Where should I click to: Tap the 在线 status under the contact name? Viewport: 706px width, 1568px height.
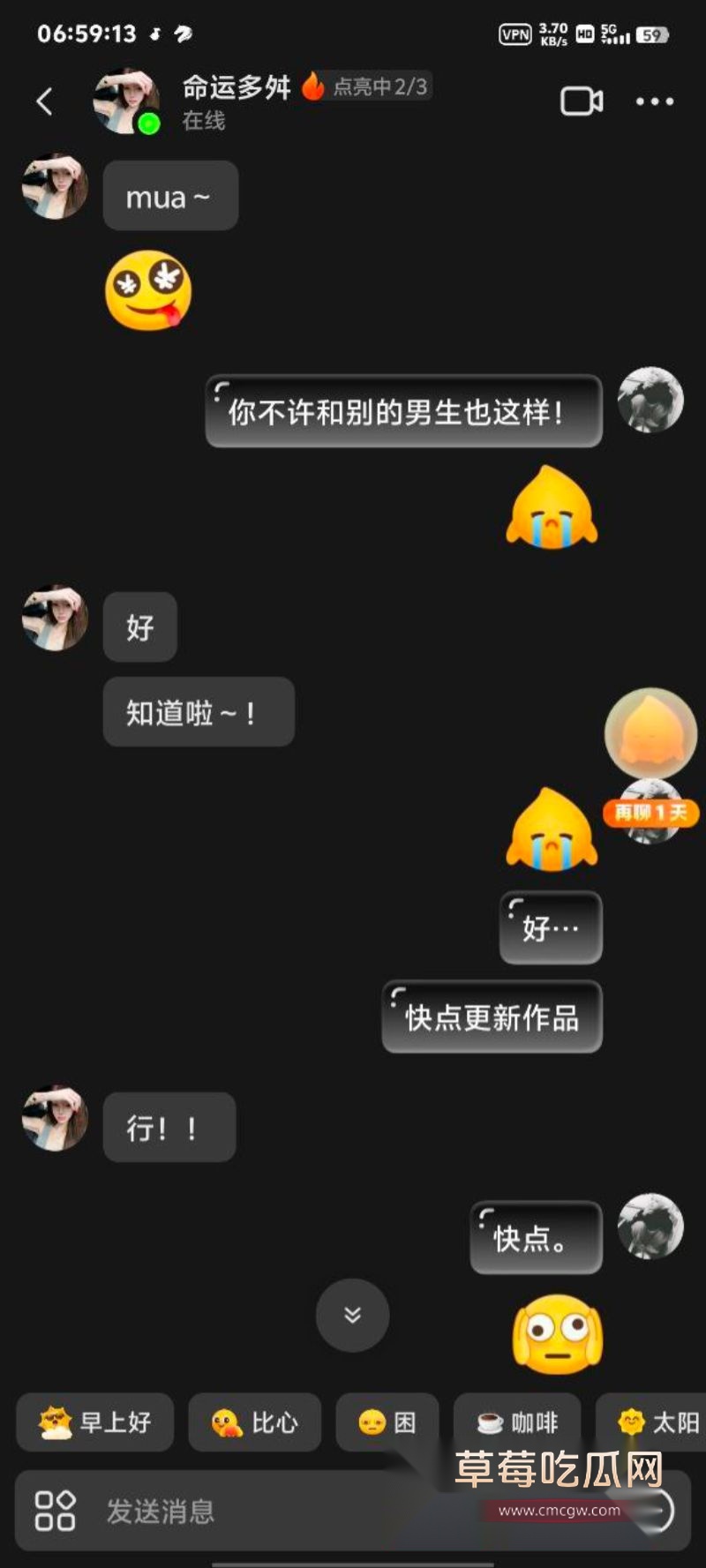[205, 122]
